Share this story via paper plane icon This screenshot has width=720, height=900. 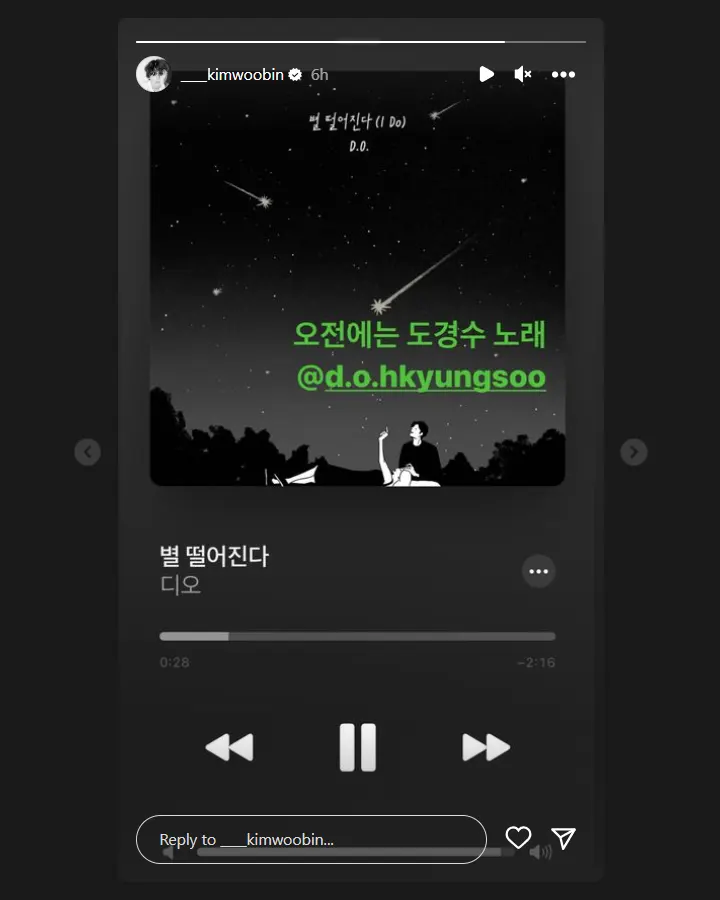(x=565, y=838)
